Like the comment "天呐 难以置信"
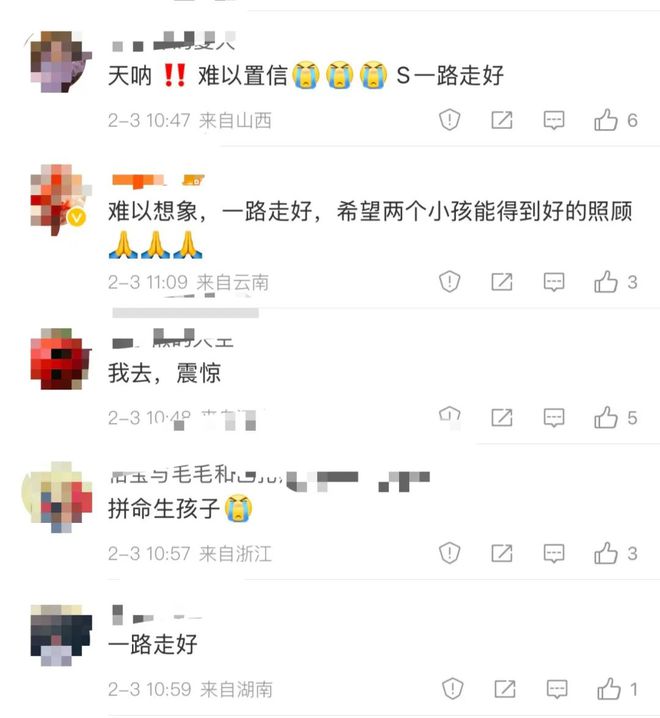The height and width of the screenshot is (718, 660). click(x=606, y=121)
